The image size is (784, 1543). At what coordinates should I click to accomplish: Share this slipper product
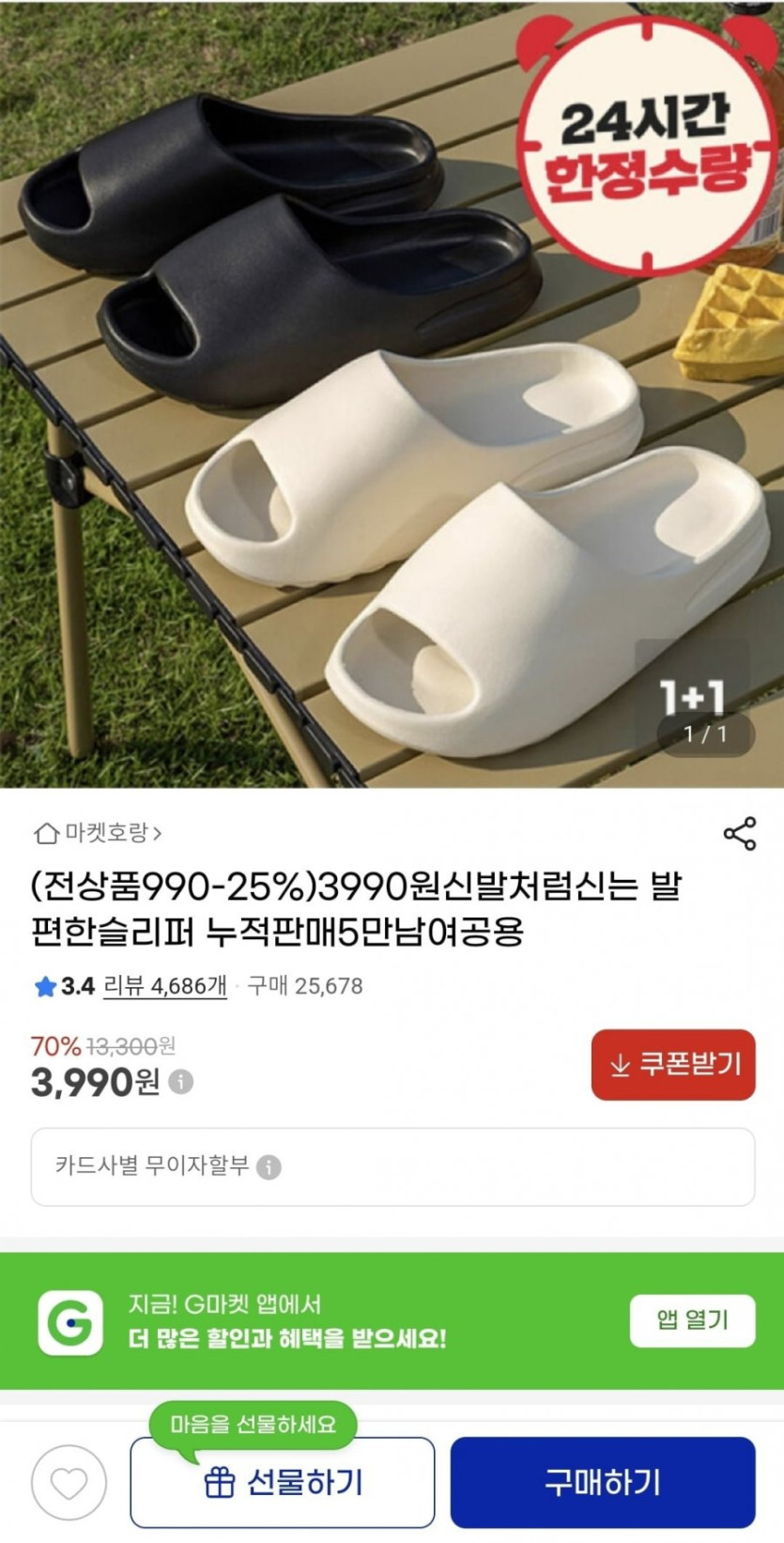click(x=739, y=834)
